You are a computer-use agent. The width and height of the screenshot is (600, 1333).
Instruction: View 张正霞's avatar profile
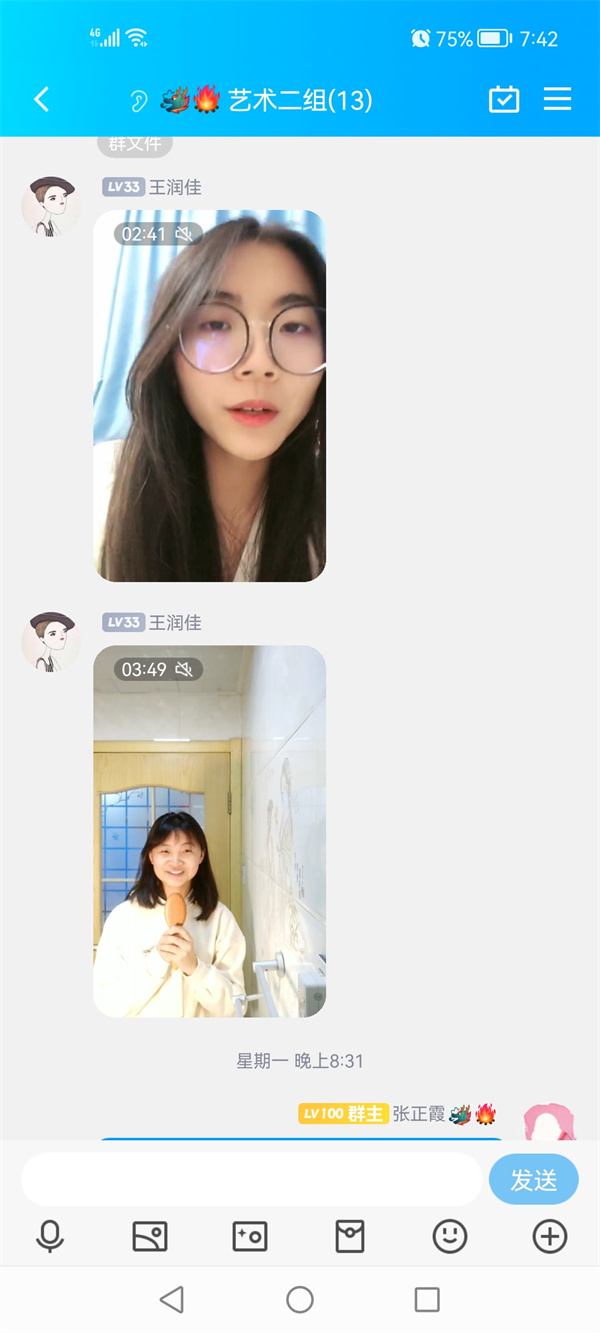click(x=550, y=1124)
